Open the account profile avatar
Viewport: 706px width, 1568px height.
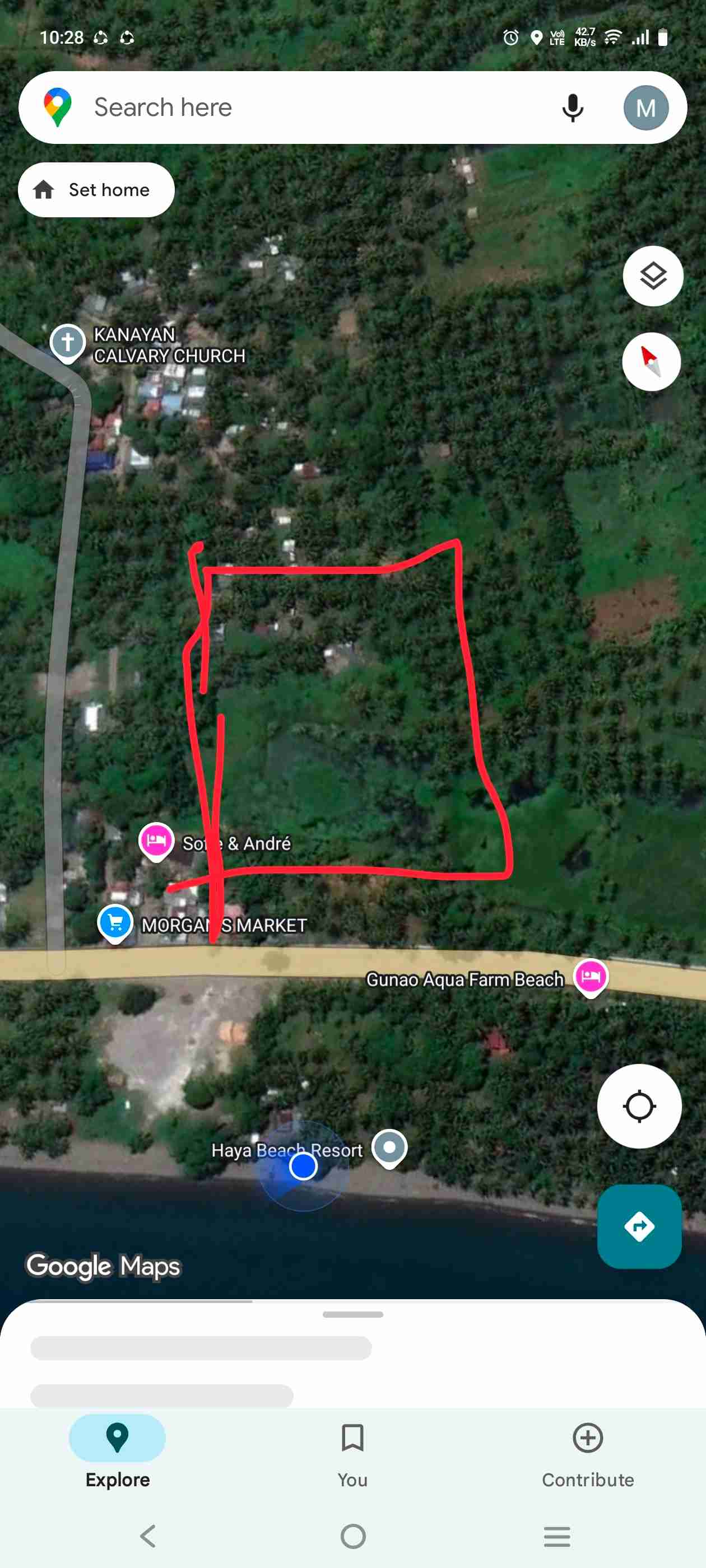pyautogui.click(x=645, y=108)
